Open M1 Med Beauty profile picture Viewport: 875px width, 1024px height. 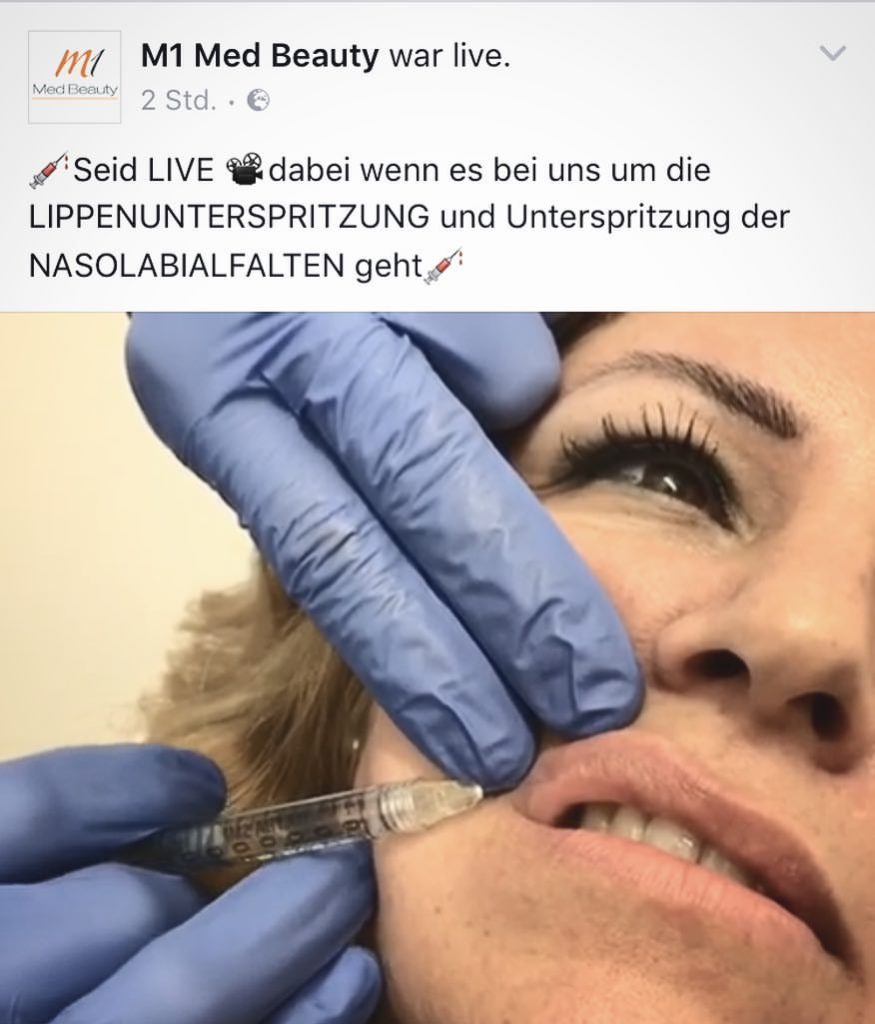coord(75,77)
